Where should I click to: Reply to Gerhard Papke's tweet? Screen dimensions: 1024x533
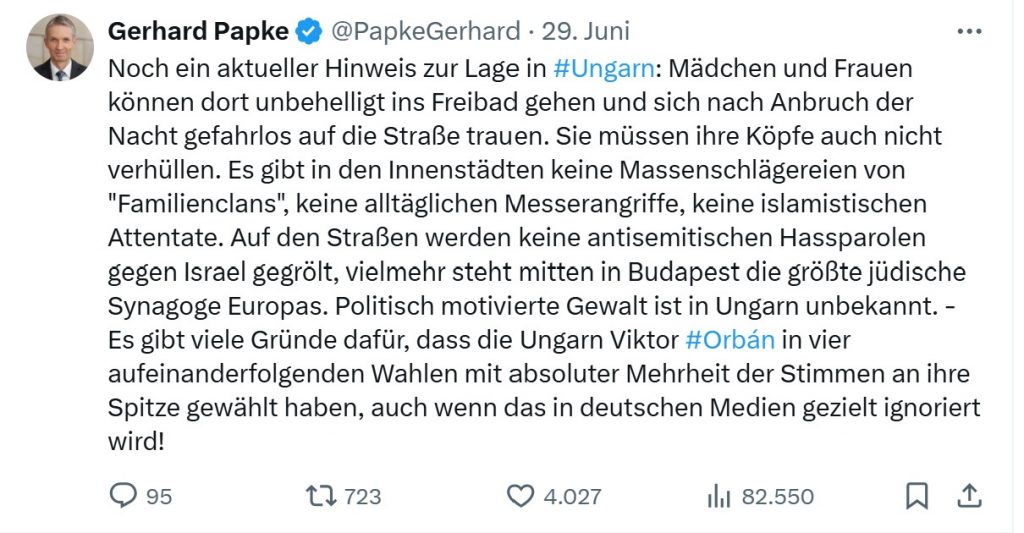(x=122, y=495)
